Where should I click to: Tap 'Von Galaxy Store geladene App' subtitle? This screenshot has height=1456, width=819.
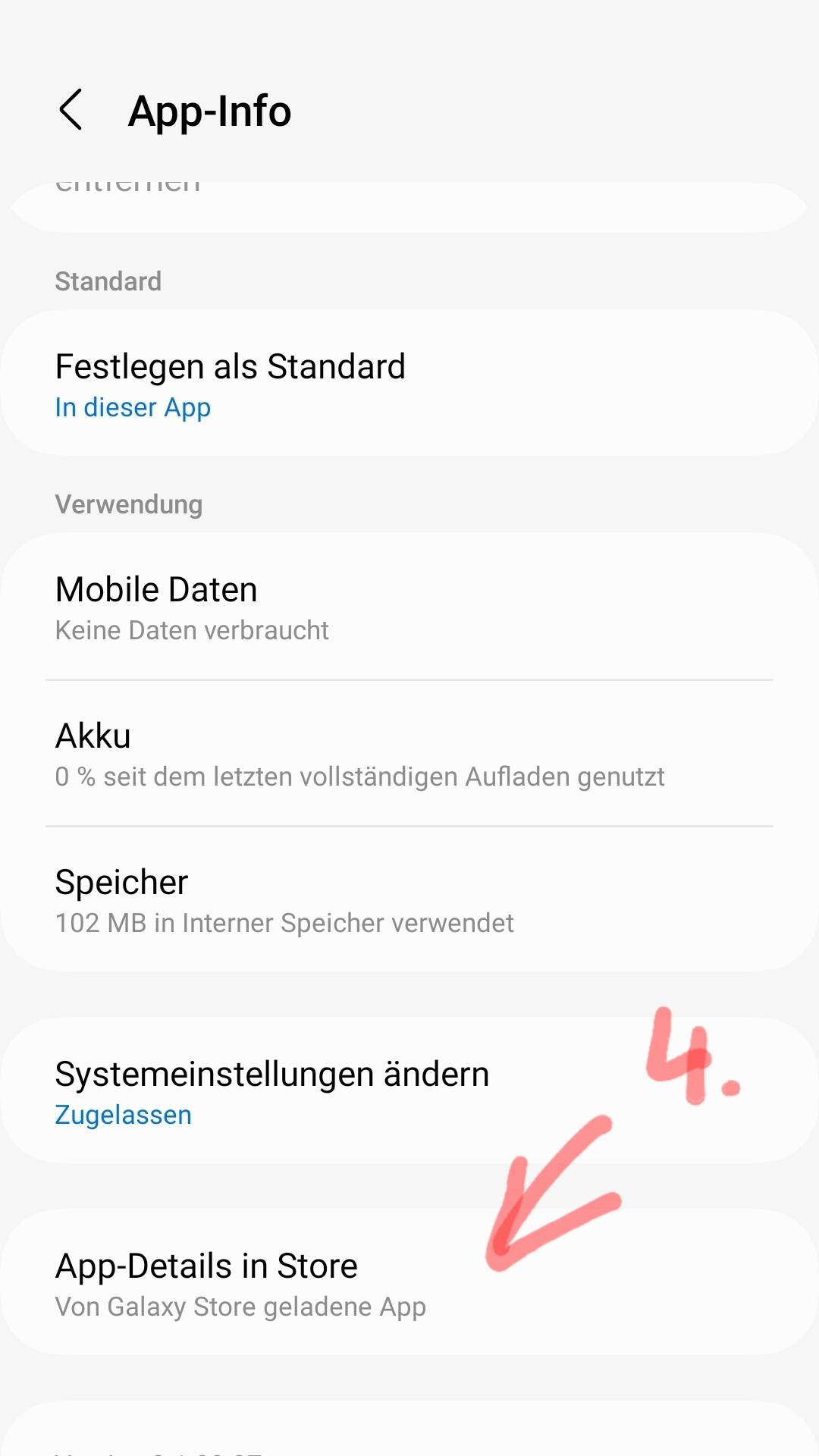[241, 1306]
